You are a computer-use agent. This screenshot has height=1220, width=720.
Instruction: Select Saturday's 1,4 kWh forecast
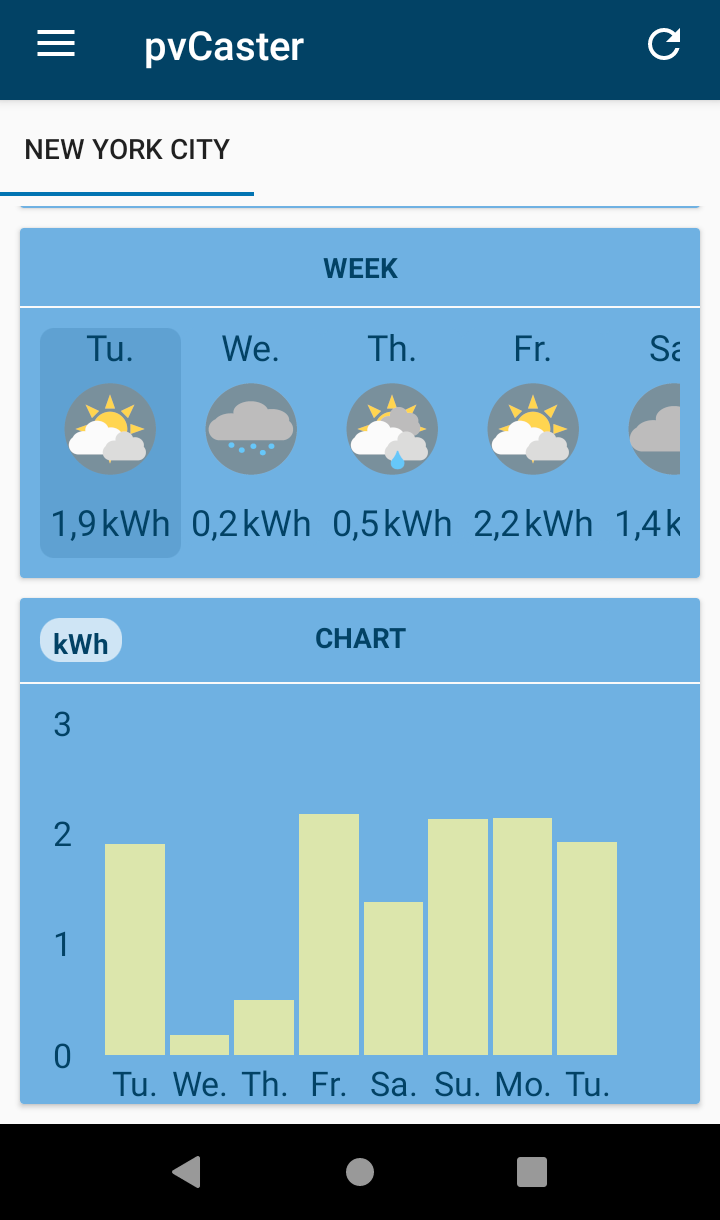pos(653,442)
